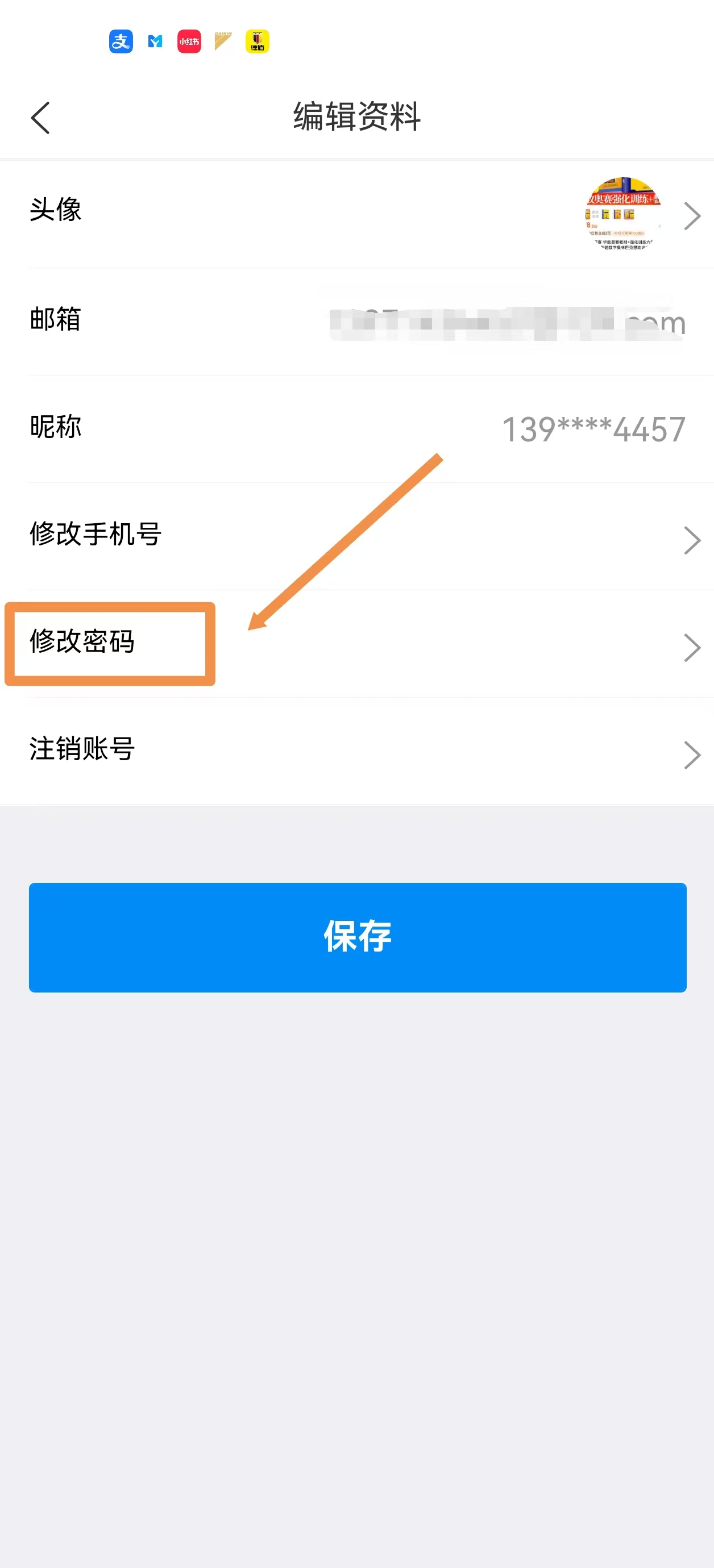Tap the blue 保存 button

pos(357,937)
